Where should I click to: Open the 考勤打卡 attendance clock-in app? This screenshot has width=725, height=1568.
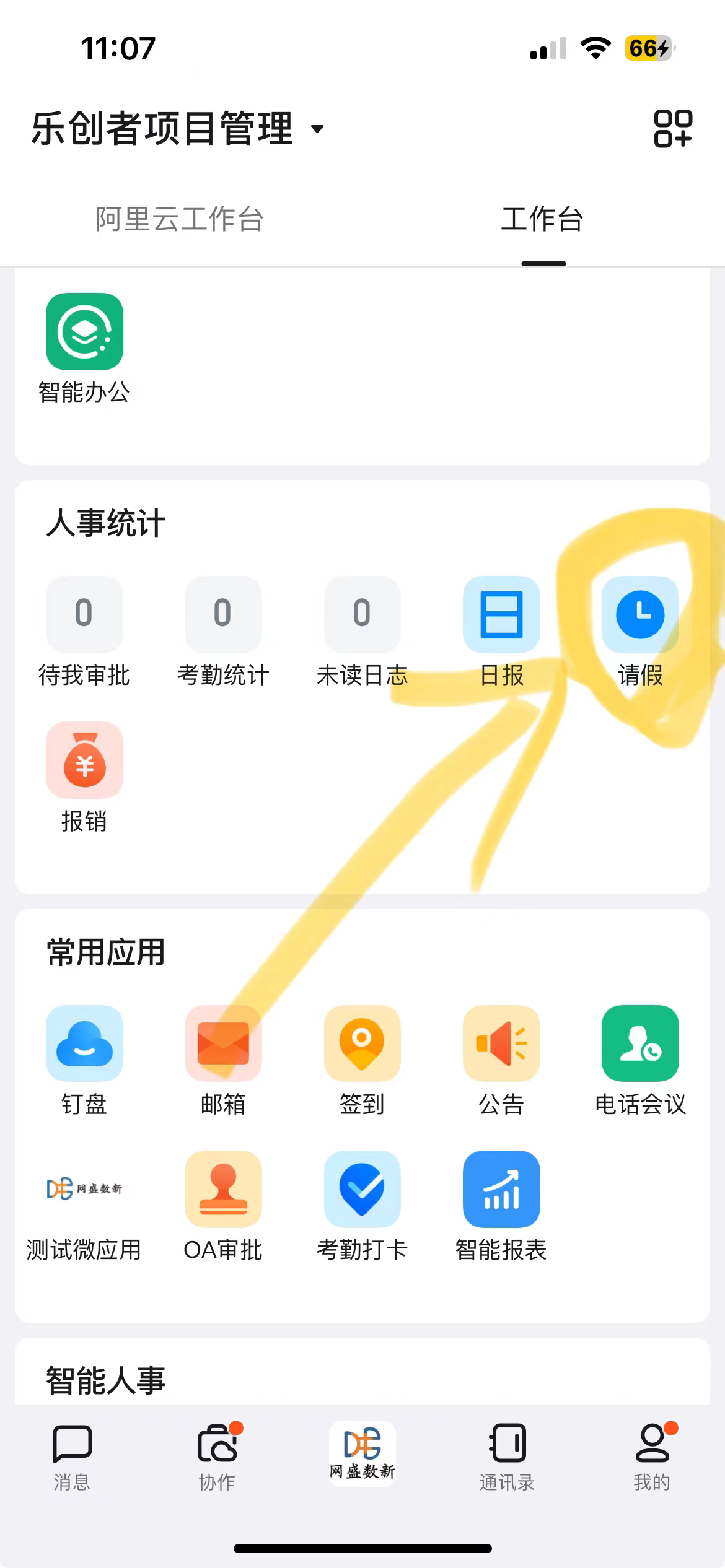[362, 1189]
